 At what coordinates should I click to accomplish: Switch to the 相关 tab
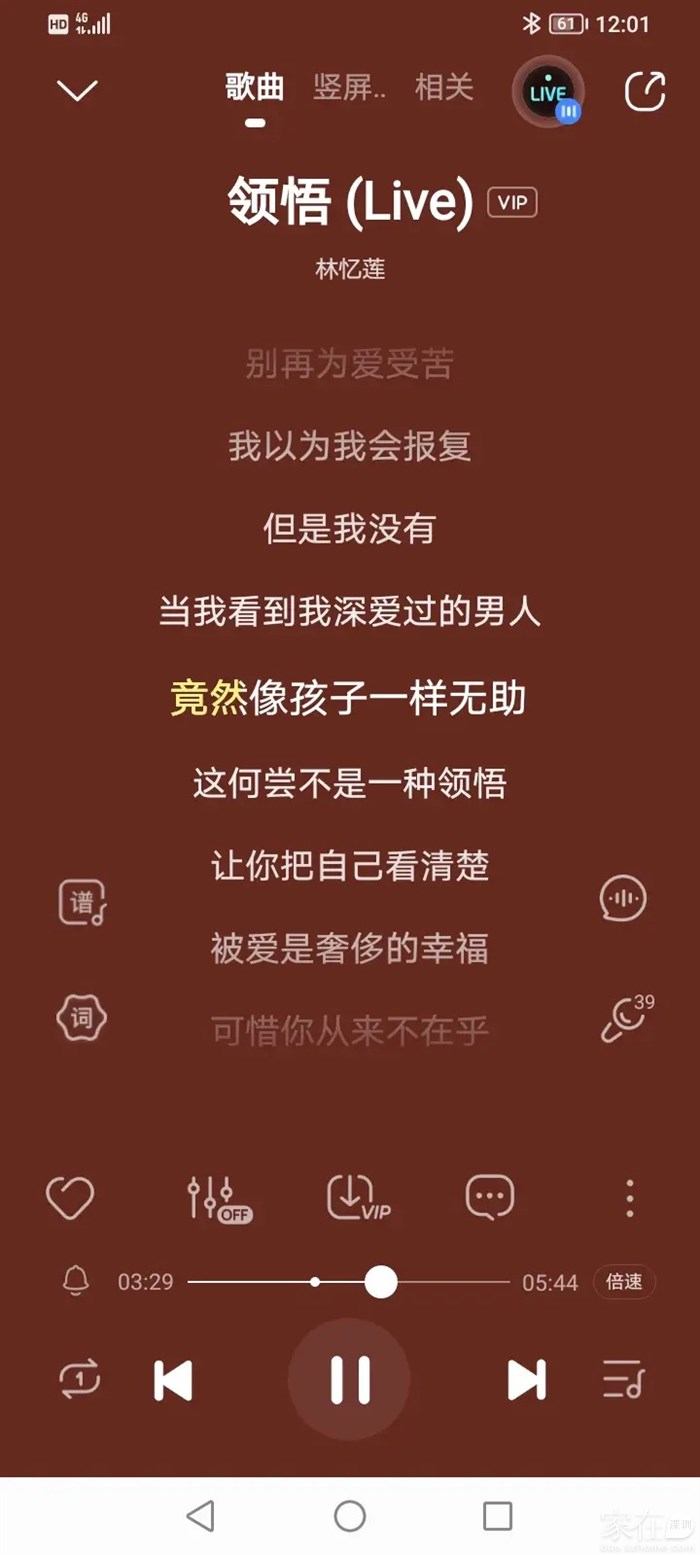click(444, 88)
